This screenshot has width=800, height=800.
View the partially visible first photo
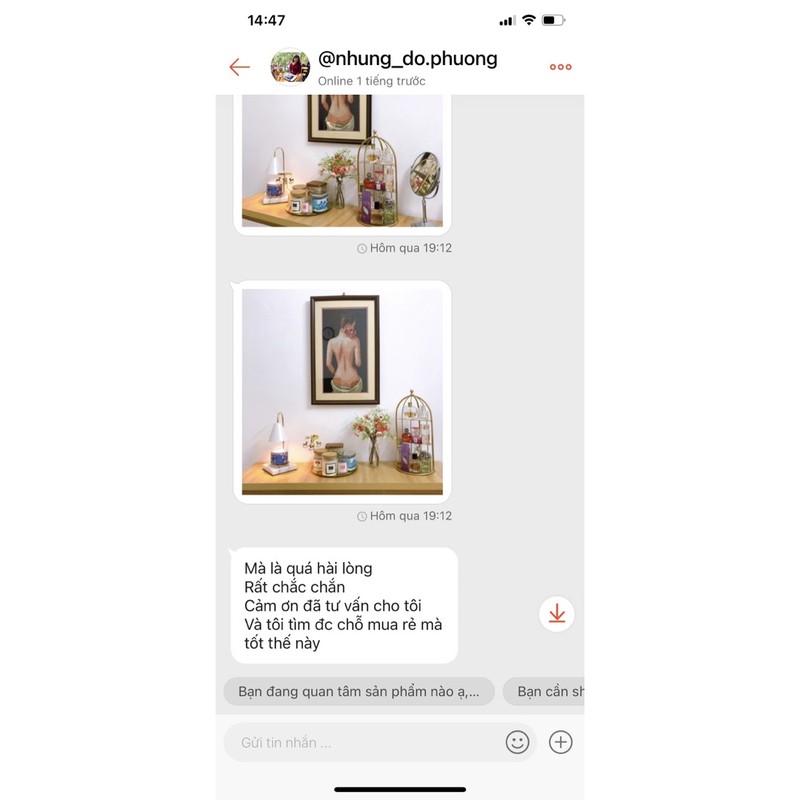[342, 161]
